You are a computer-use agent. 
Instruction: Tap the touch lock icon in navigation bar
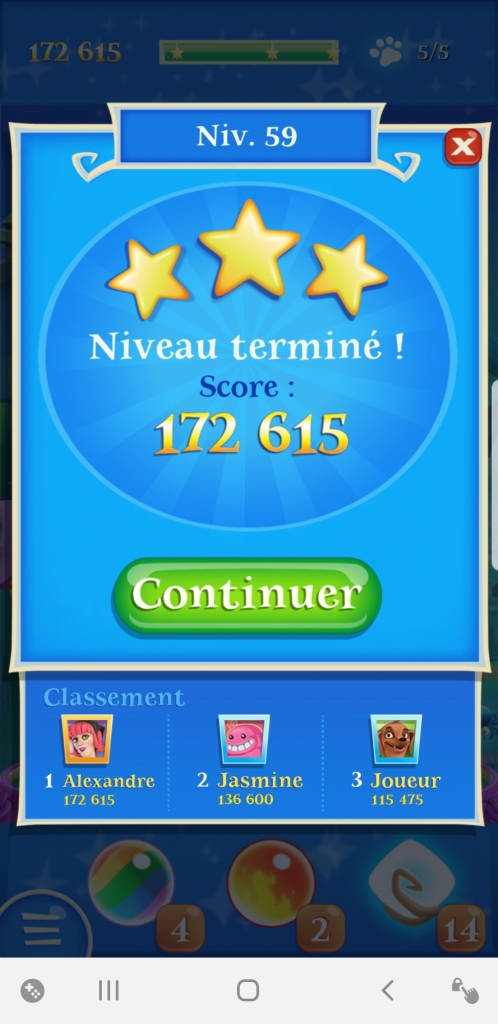(x=465, y=990)
